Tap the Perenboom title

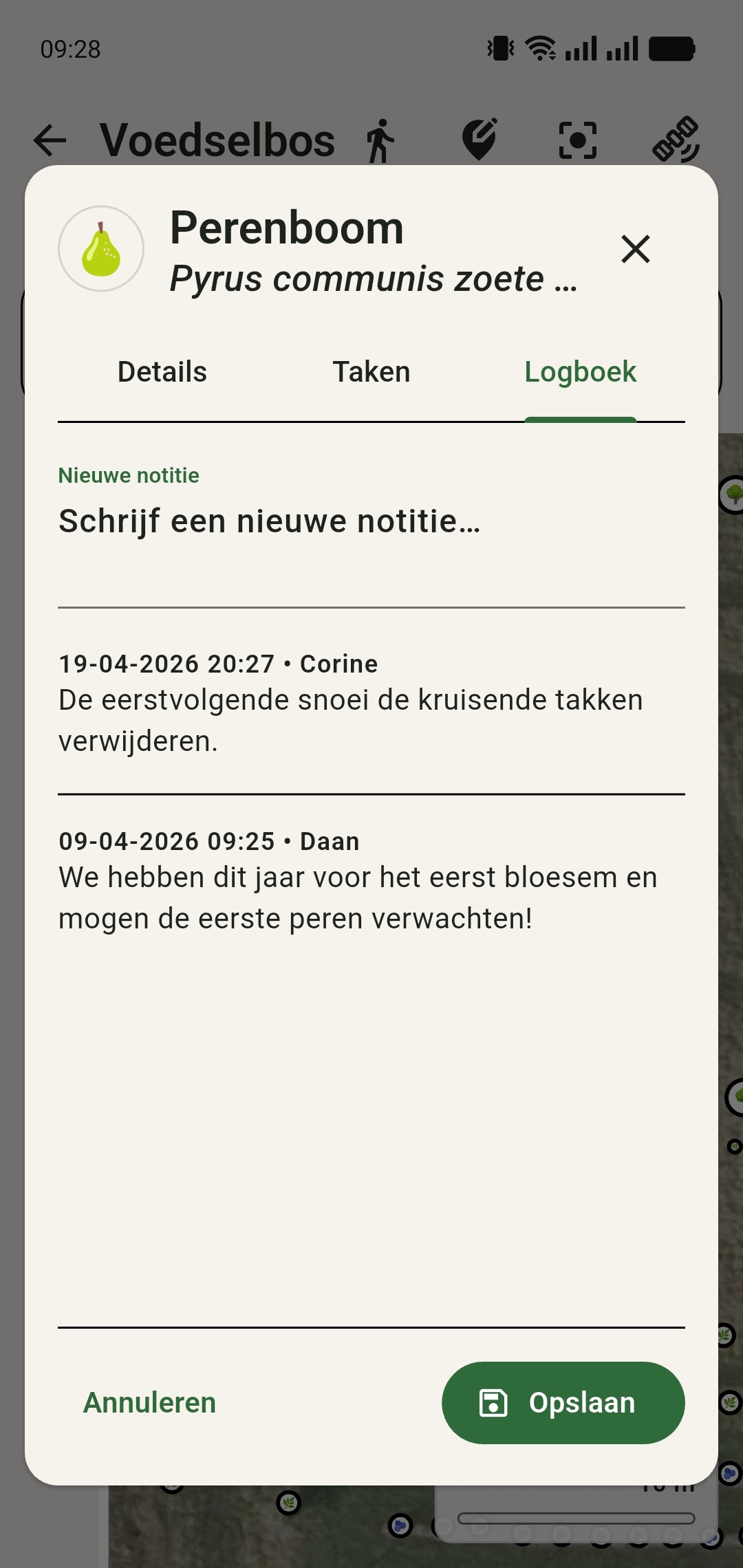286,228
